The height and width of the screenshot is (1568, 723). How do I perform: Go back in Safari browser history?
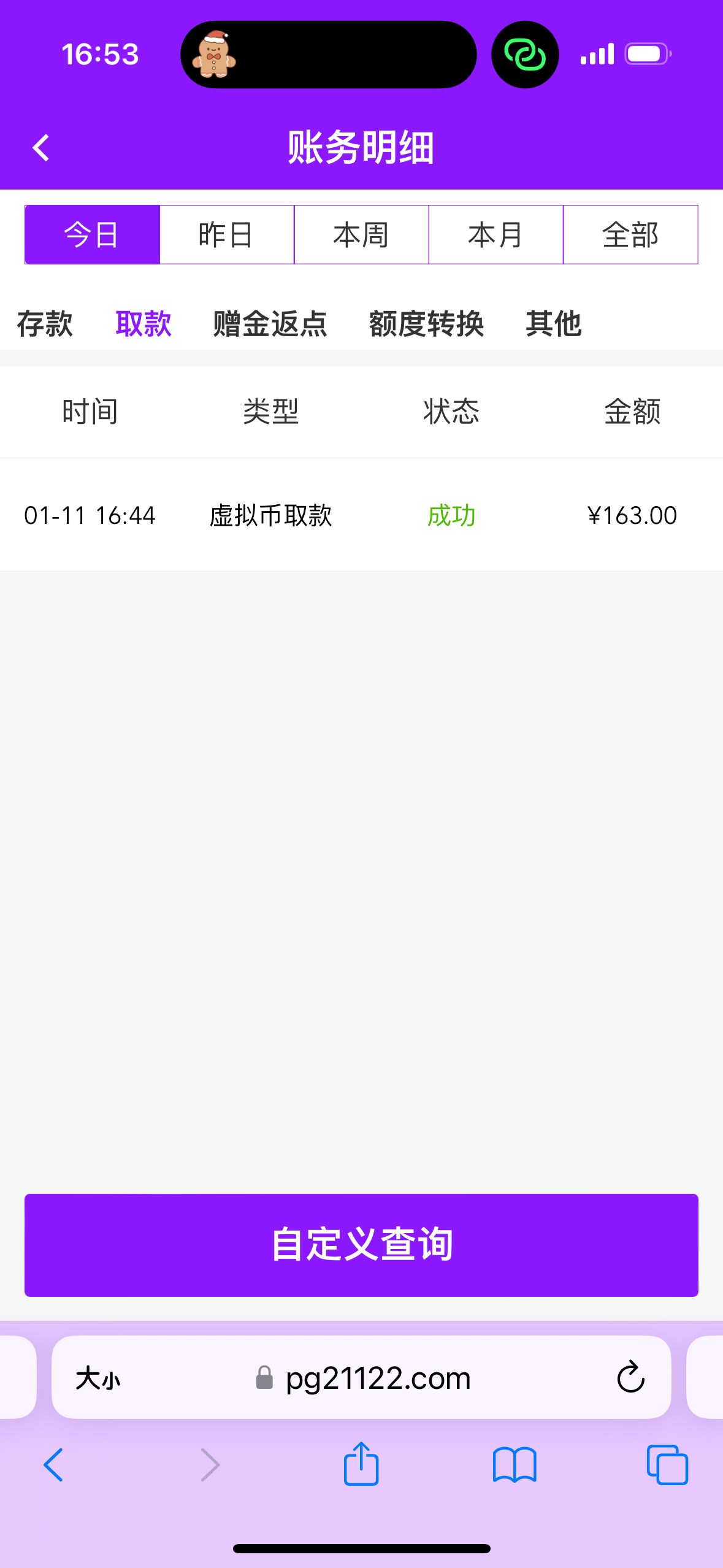click(x=53, y=1464)
